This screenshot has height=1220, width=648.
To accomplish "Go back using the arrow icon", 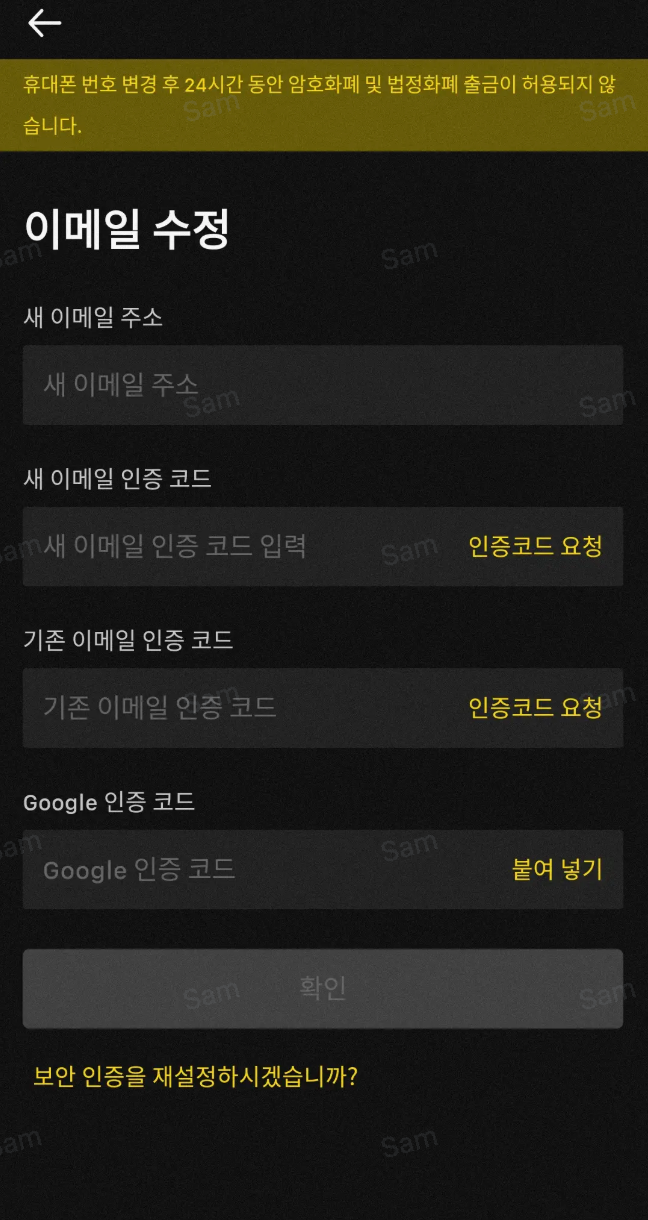I will [x=45, y=23].
